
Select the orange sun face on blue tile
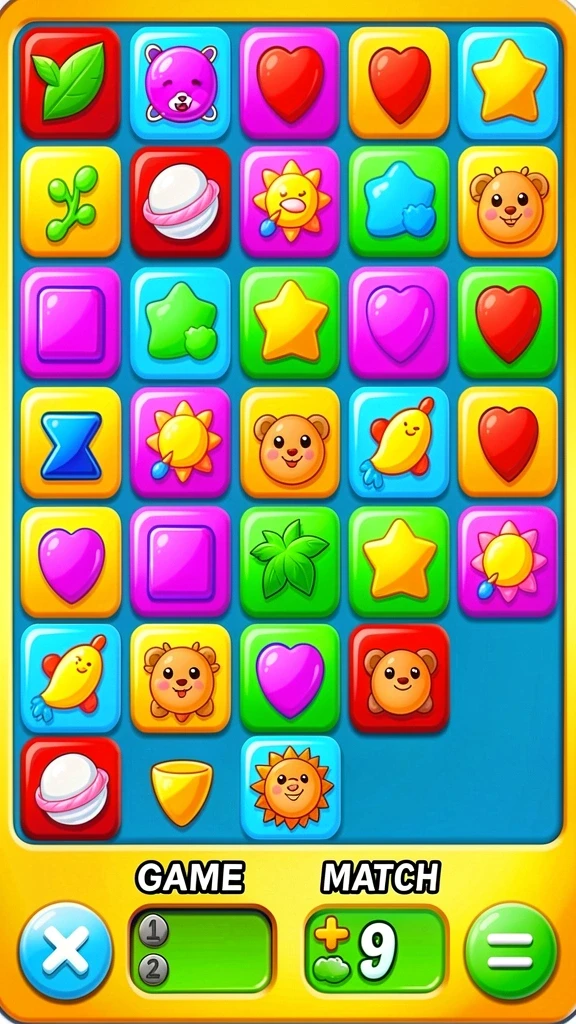point(291,788)
